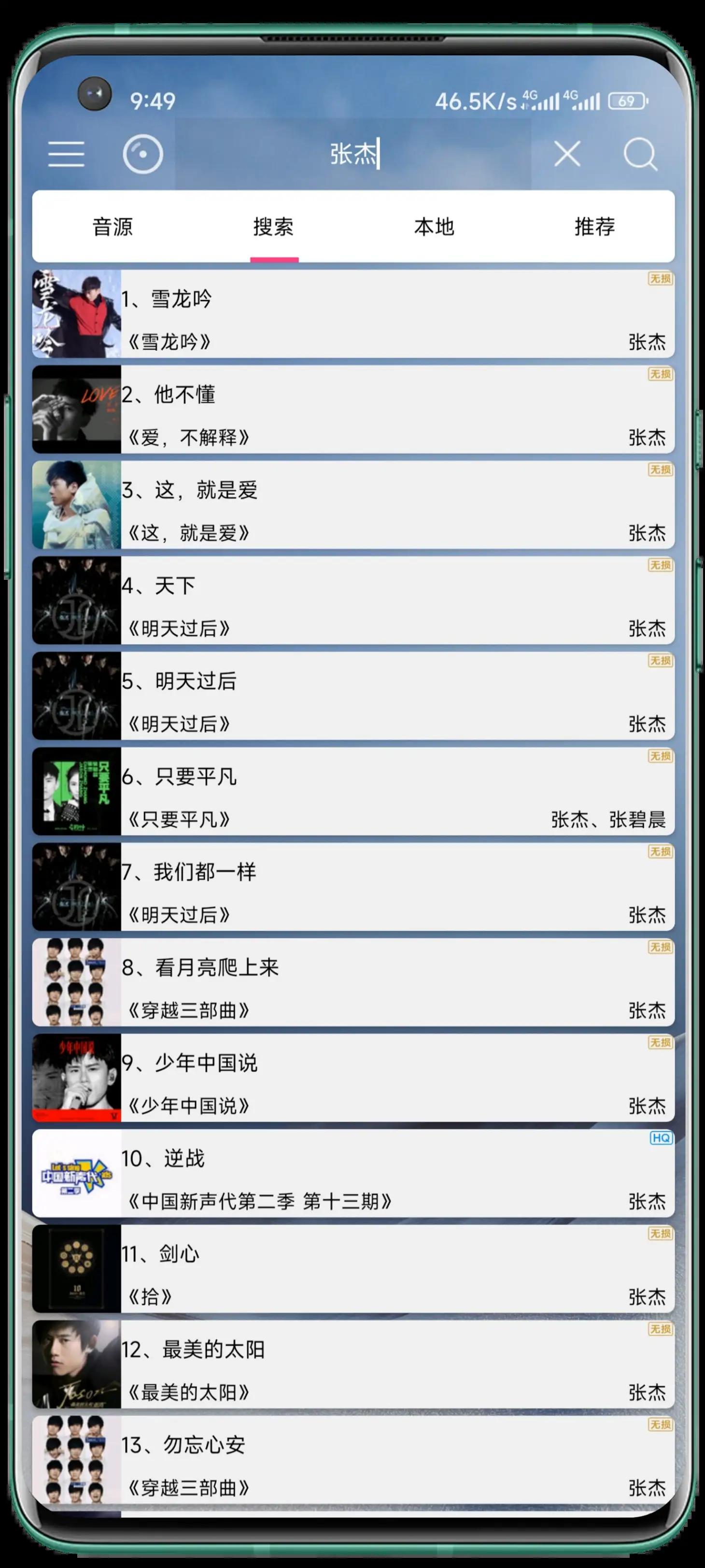Clear the search text with the X icon

567,154
